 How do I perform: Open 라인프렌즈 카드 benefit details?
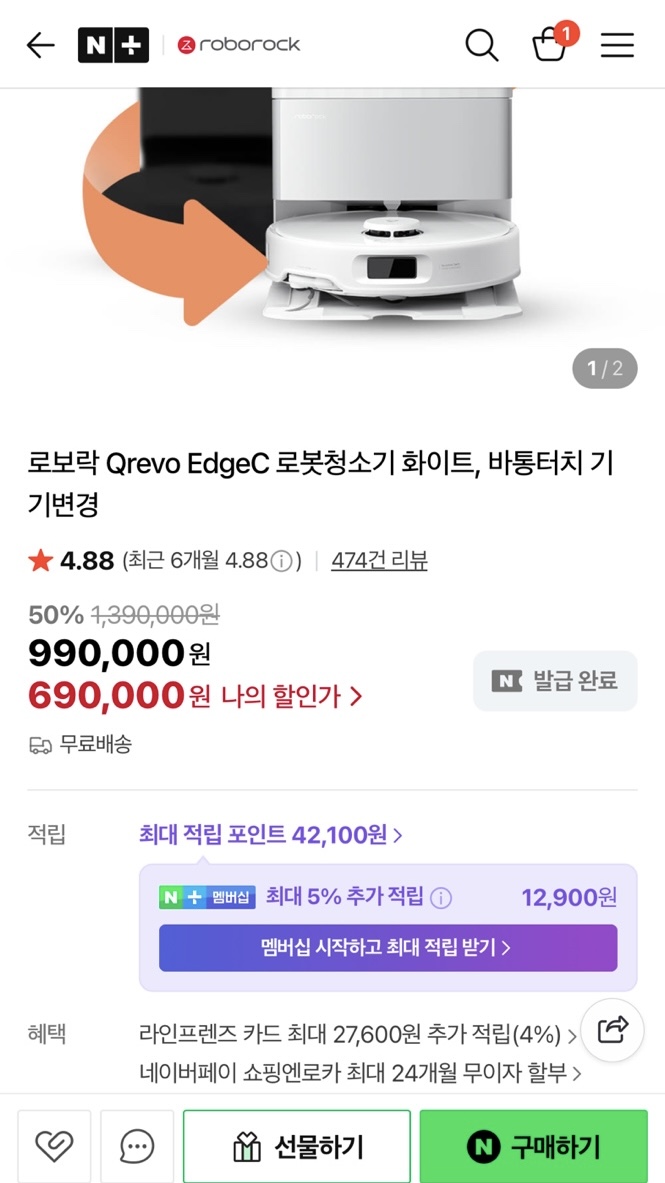point(358,1035)
